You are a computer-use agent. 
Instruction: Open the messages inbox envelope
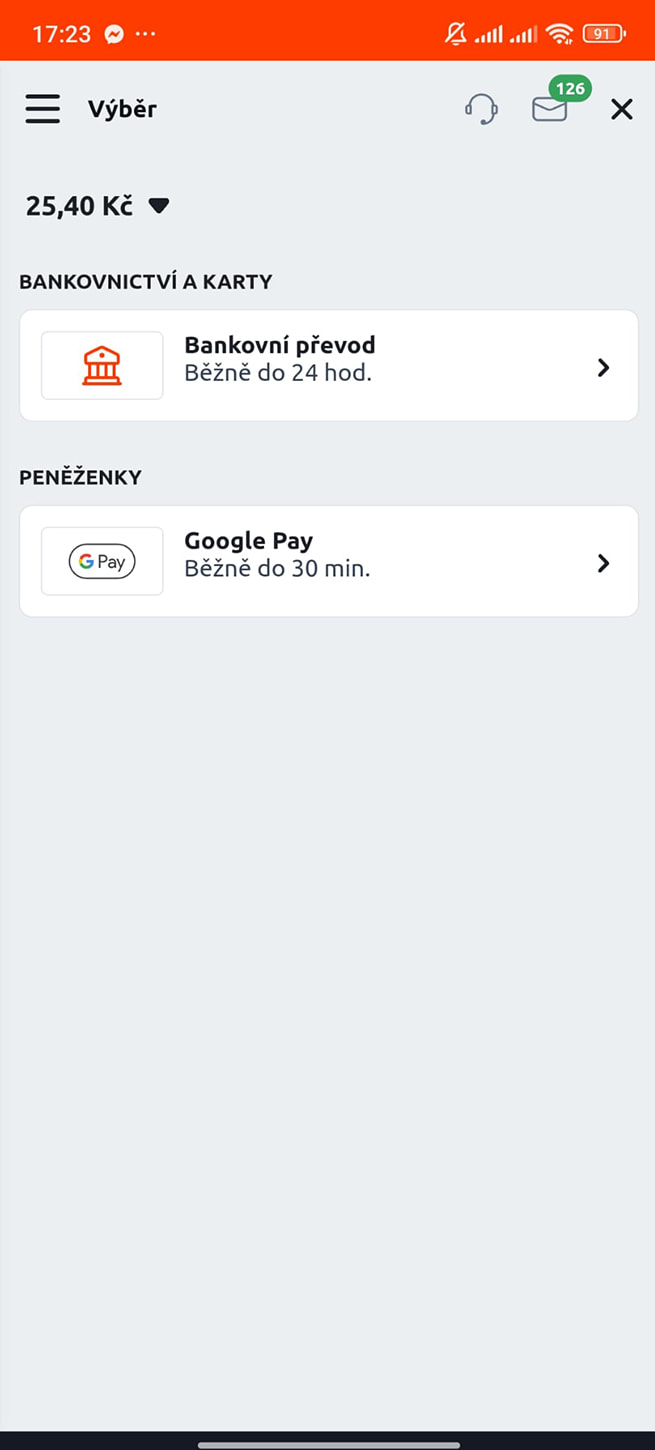coord(550,109)
